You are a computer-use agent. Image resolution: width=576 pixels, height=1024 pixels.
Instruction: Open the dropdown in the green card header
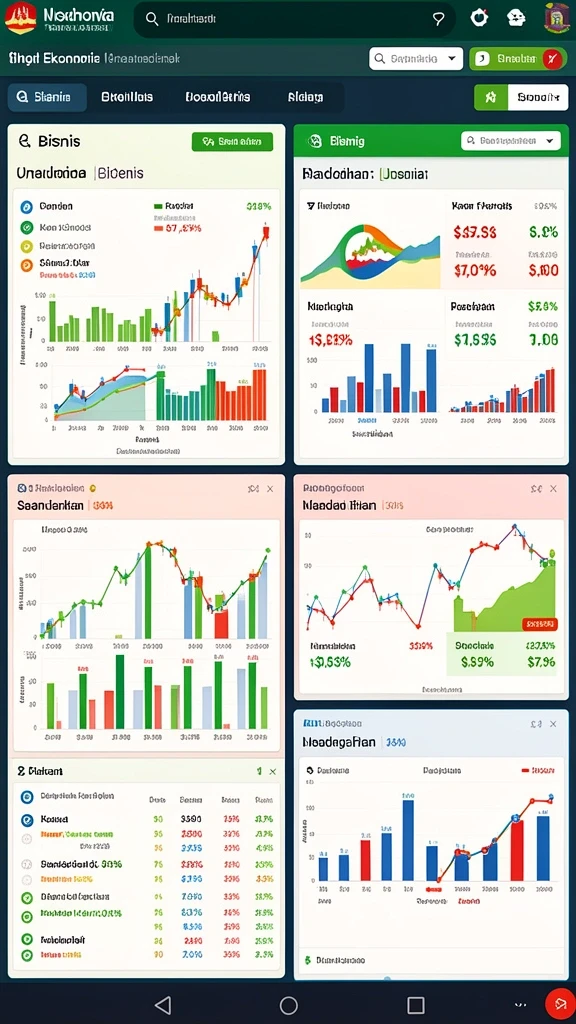point(511,140)
